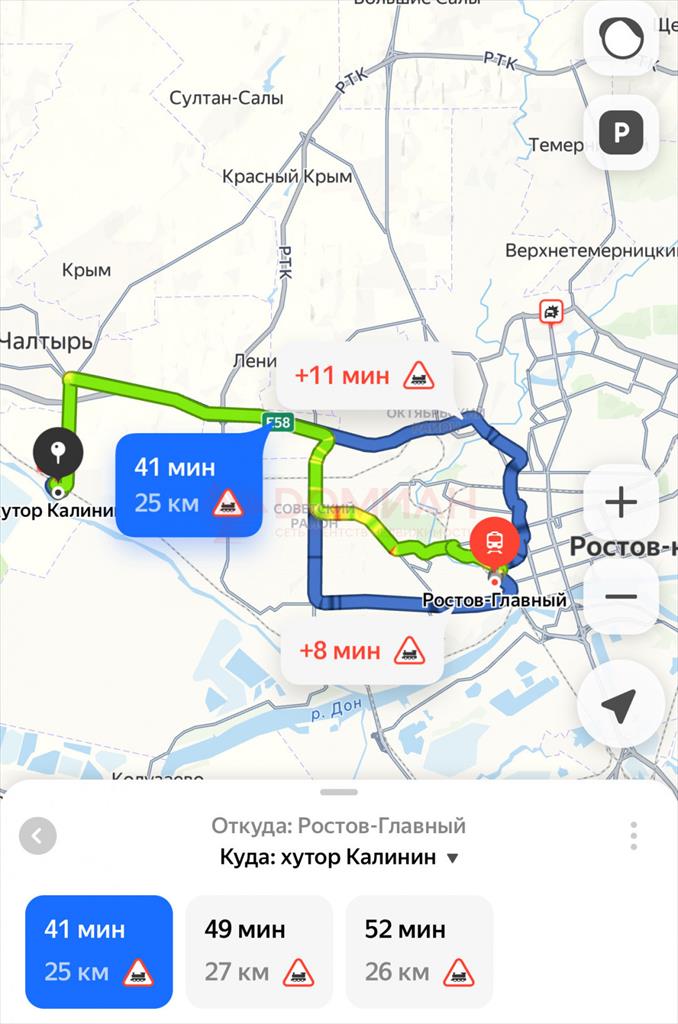Viewport: 678px width, 1024px height.
Task: Select the 41 мин 25 км route
Action: (99, 951)
